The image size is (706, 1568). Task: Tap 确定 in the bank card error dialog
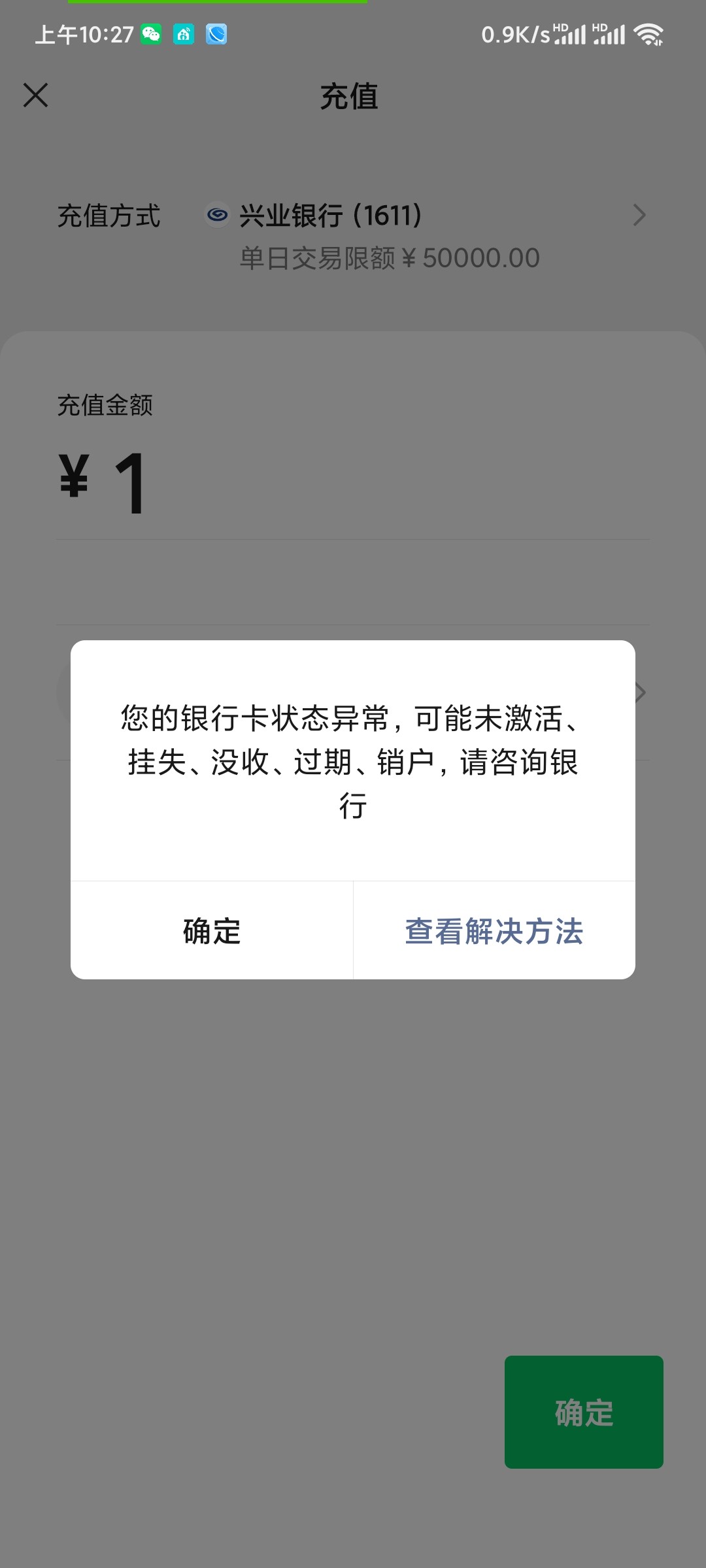click(x=212, y=930)
